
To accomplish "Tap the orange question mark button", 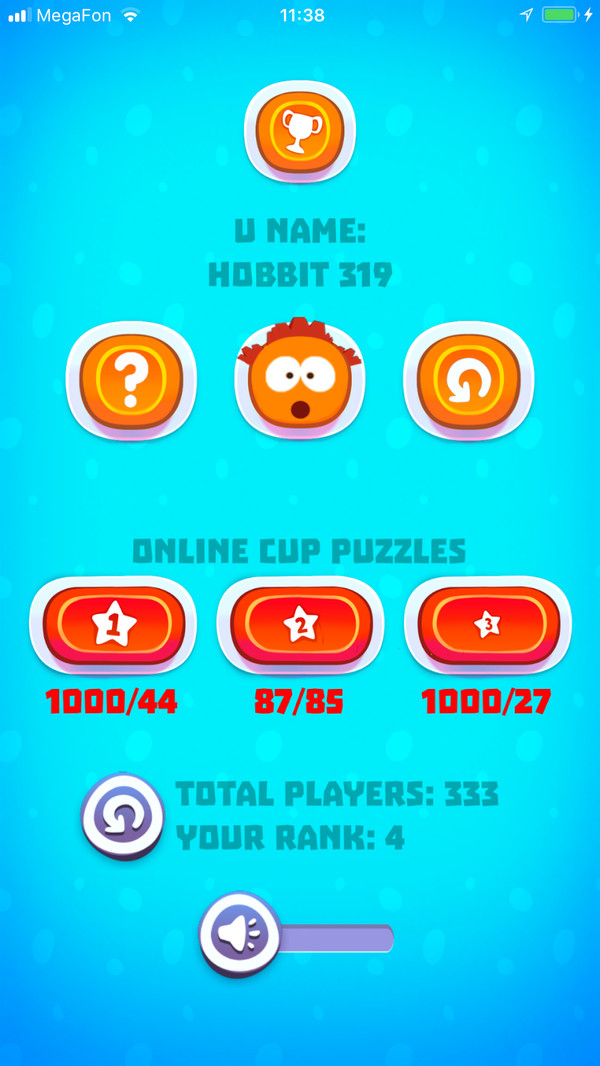I will coord(131,380).
